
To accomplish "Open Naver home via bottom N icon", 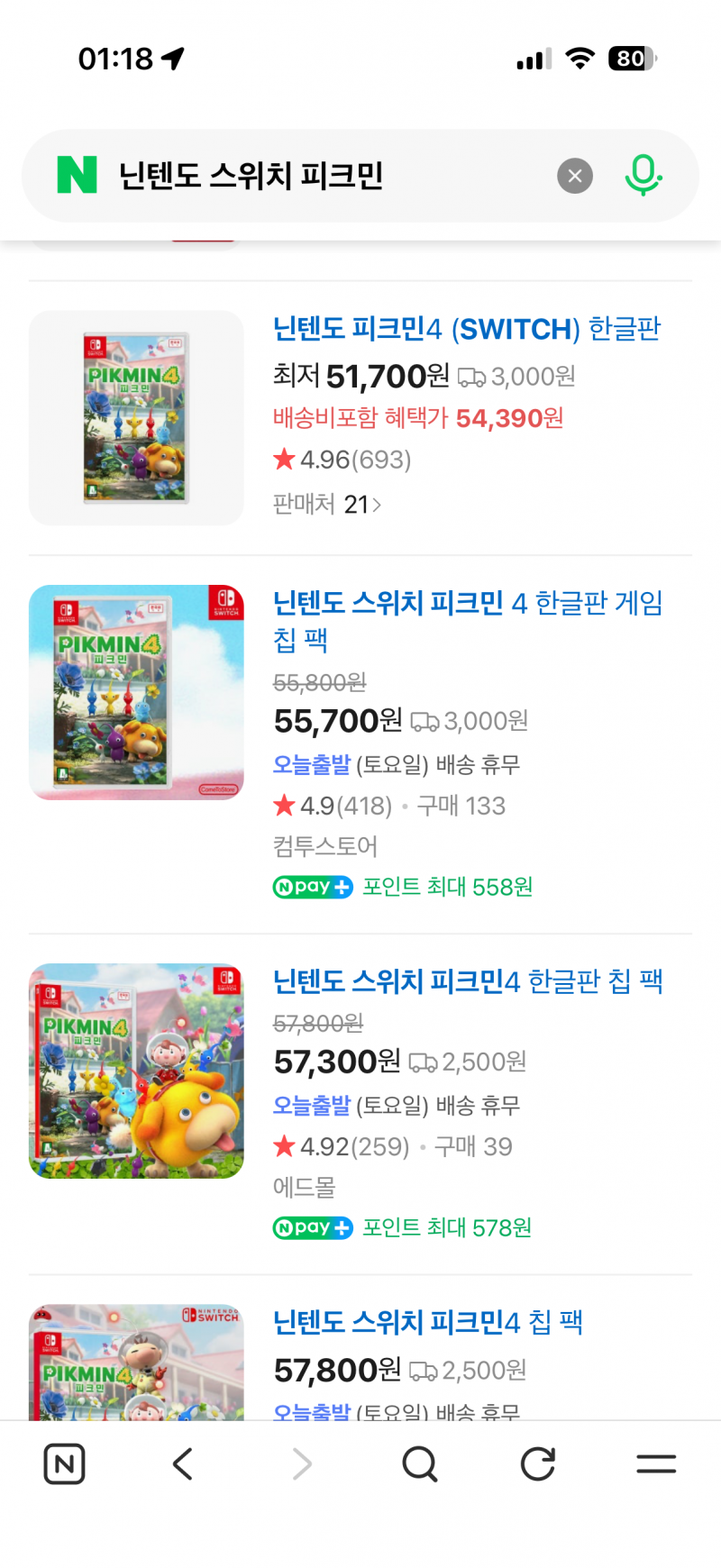I will point(63,1463).
